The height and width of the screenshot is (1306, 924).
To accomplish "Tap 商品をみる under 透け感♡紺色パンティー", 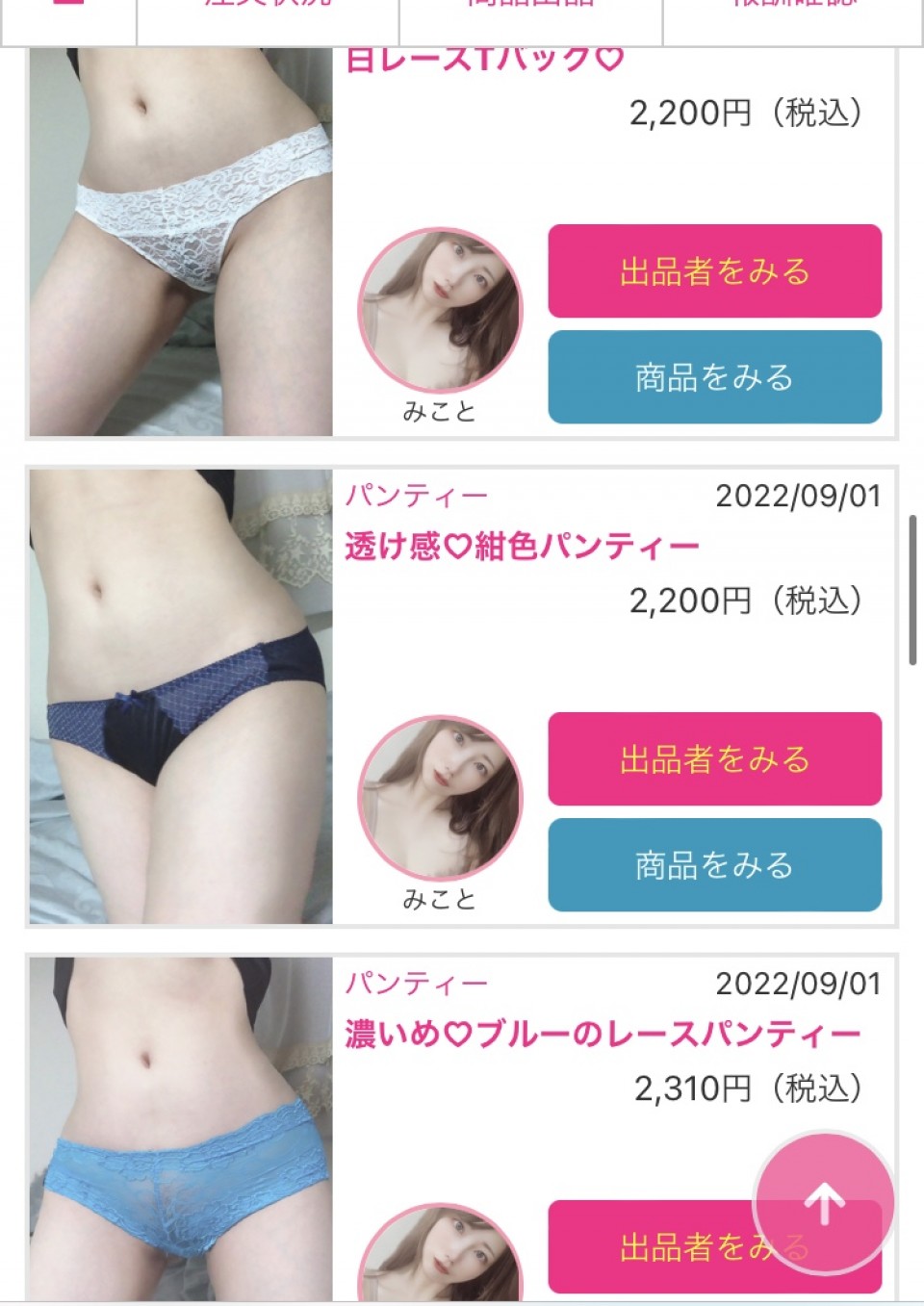I will pos(714,864).
